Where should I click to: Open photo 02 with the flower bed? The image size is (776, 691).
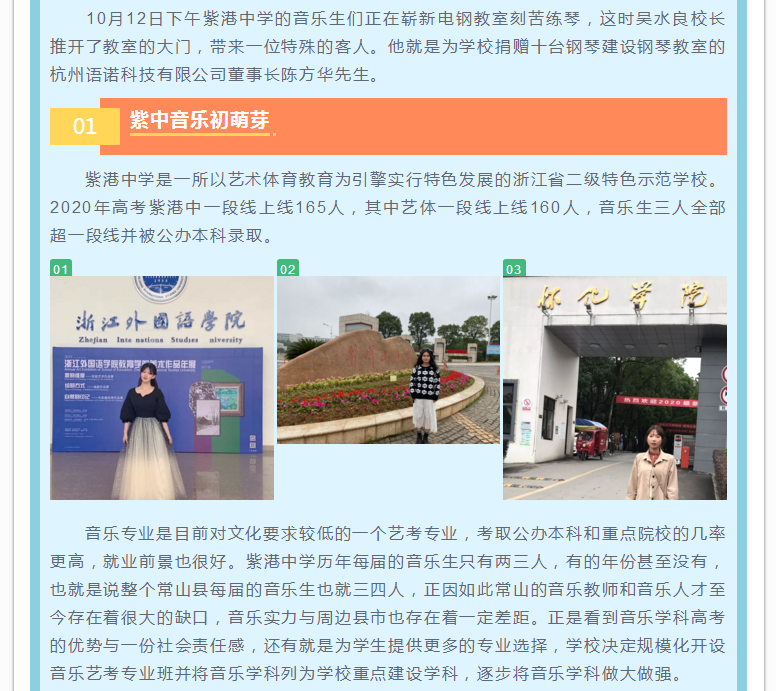388,360
